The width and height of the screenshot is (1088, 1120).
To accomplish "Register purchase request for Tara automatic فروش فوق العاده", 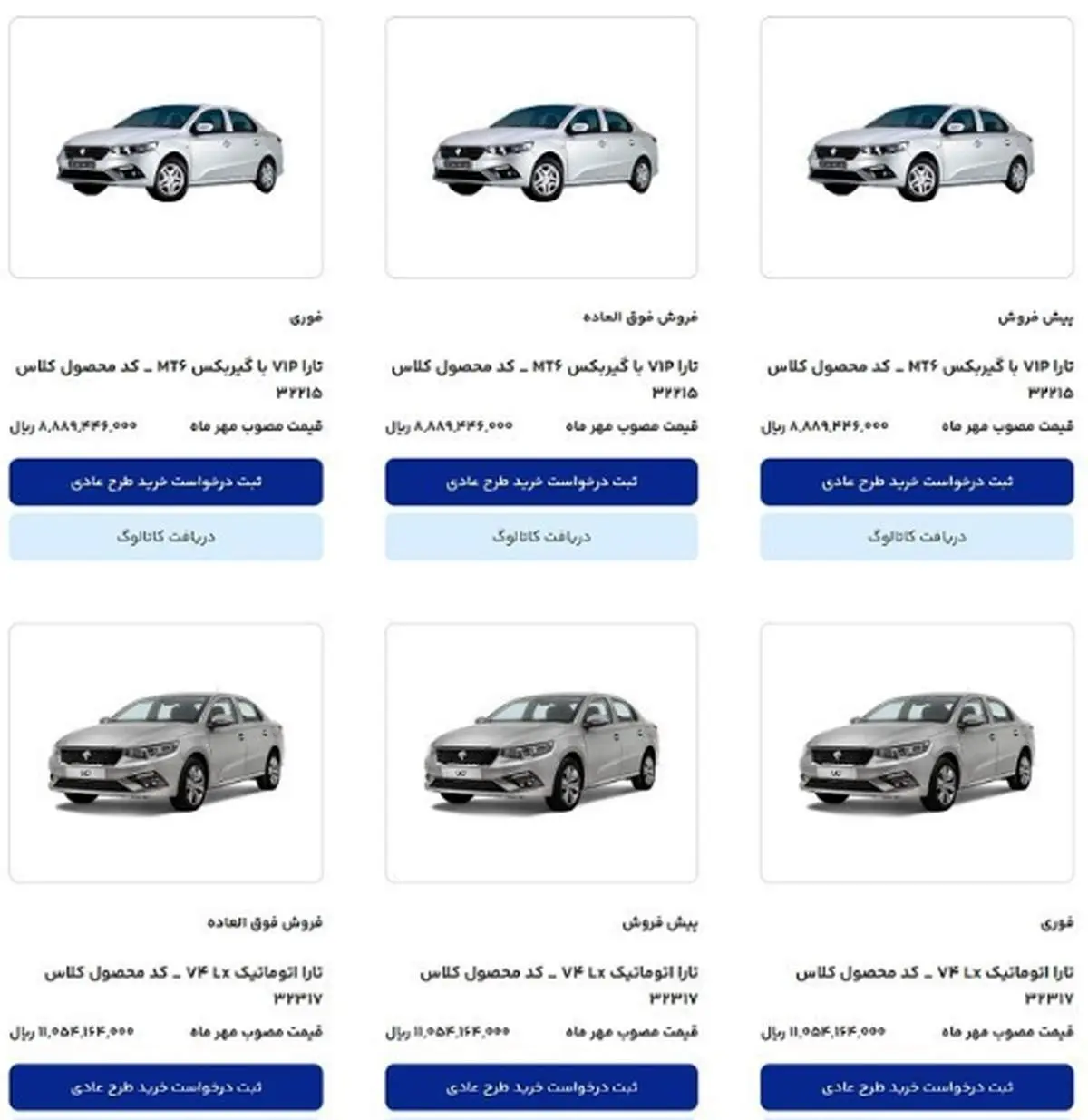I will coord(166,1086).
